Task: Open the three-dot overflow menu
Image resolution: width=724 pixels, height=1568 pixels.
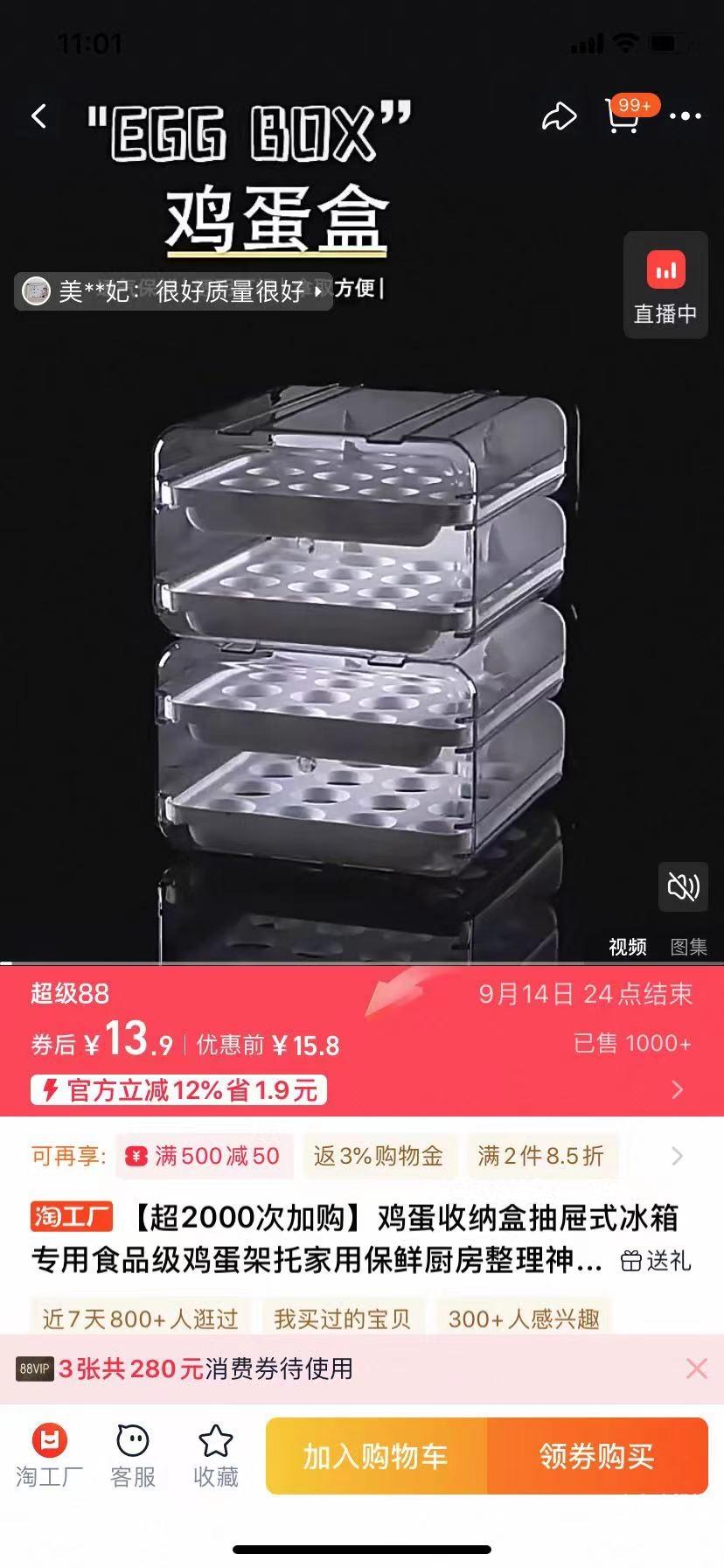Action: point(685,116)
